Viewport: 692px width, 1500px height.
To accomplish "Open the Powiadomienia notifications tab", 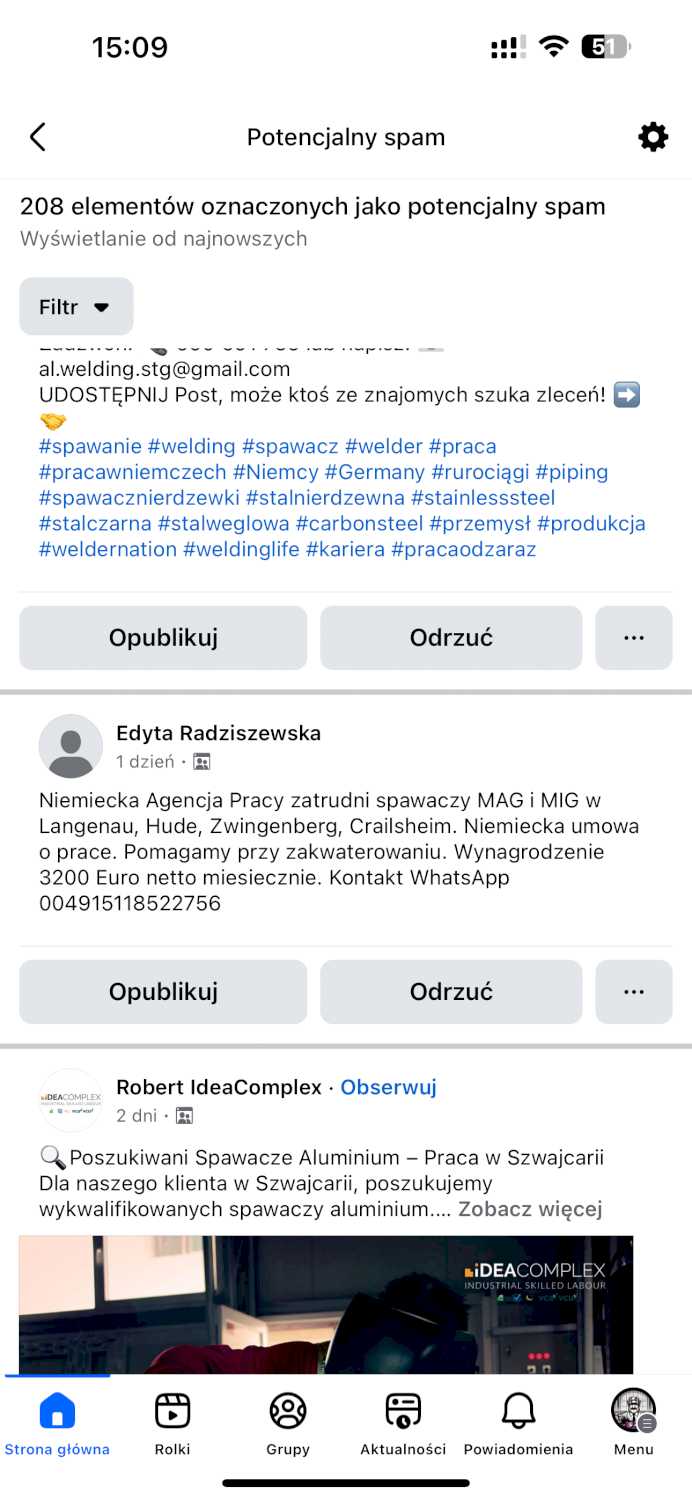I will [x=518, y=1423].
